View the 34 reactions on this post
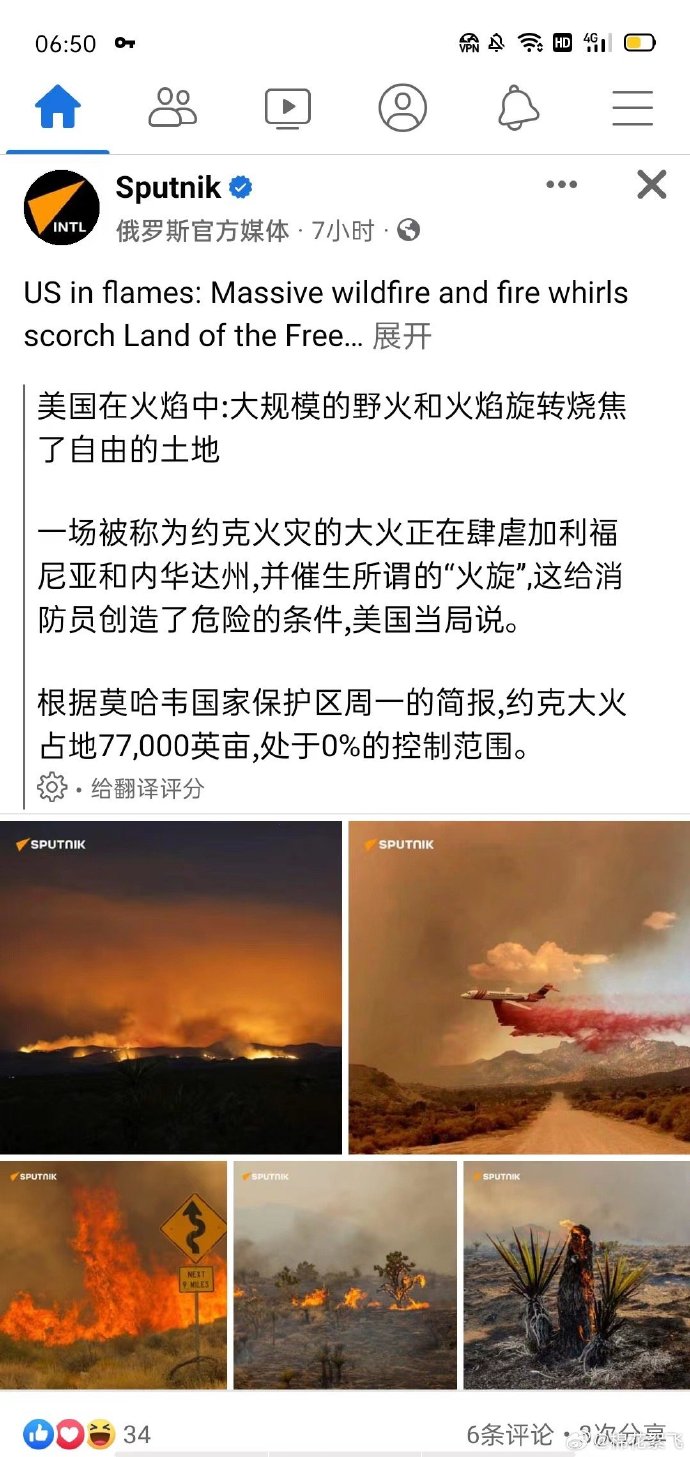Screen dimensions: 690x1457 pos(87,1435)
